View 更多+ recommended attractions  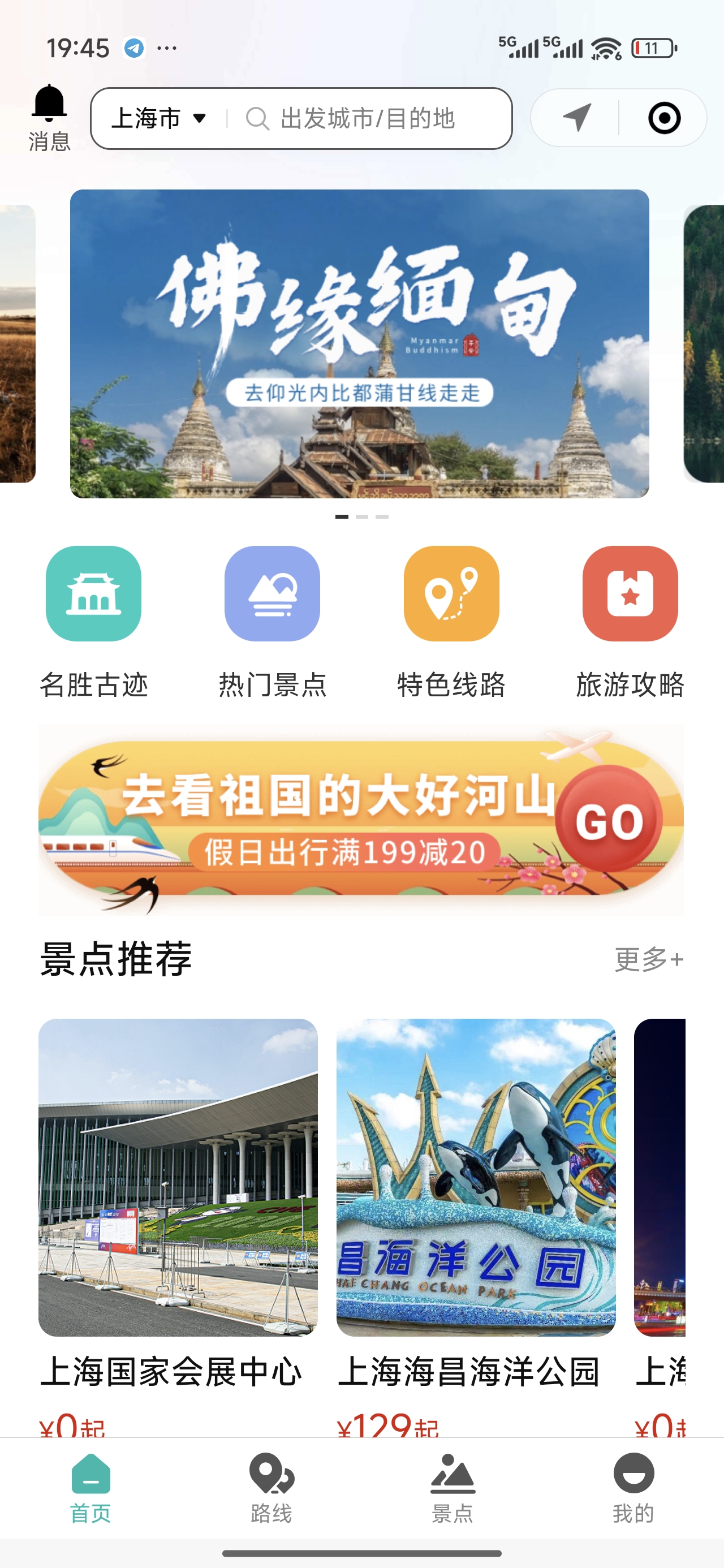649,959
